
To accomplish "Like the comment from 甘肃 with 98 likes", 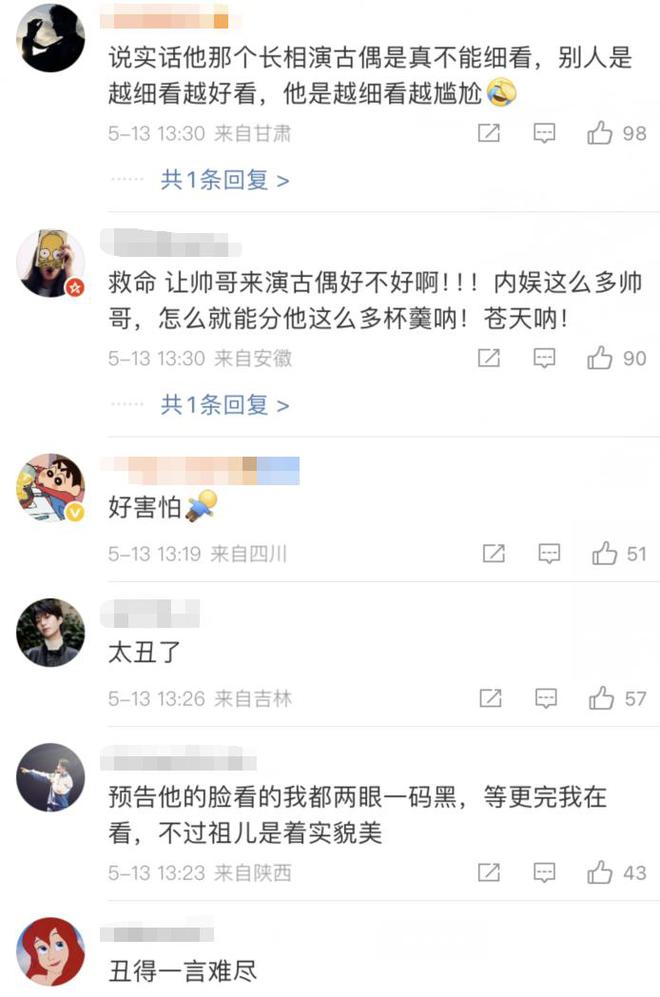I will (600, 133).
